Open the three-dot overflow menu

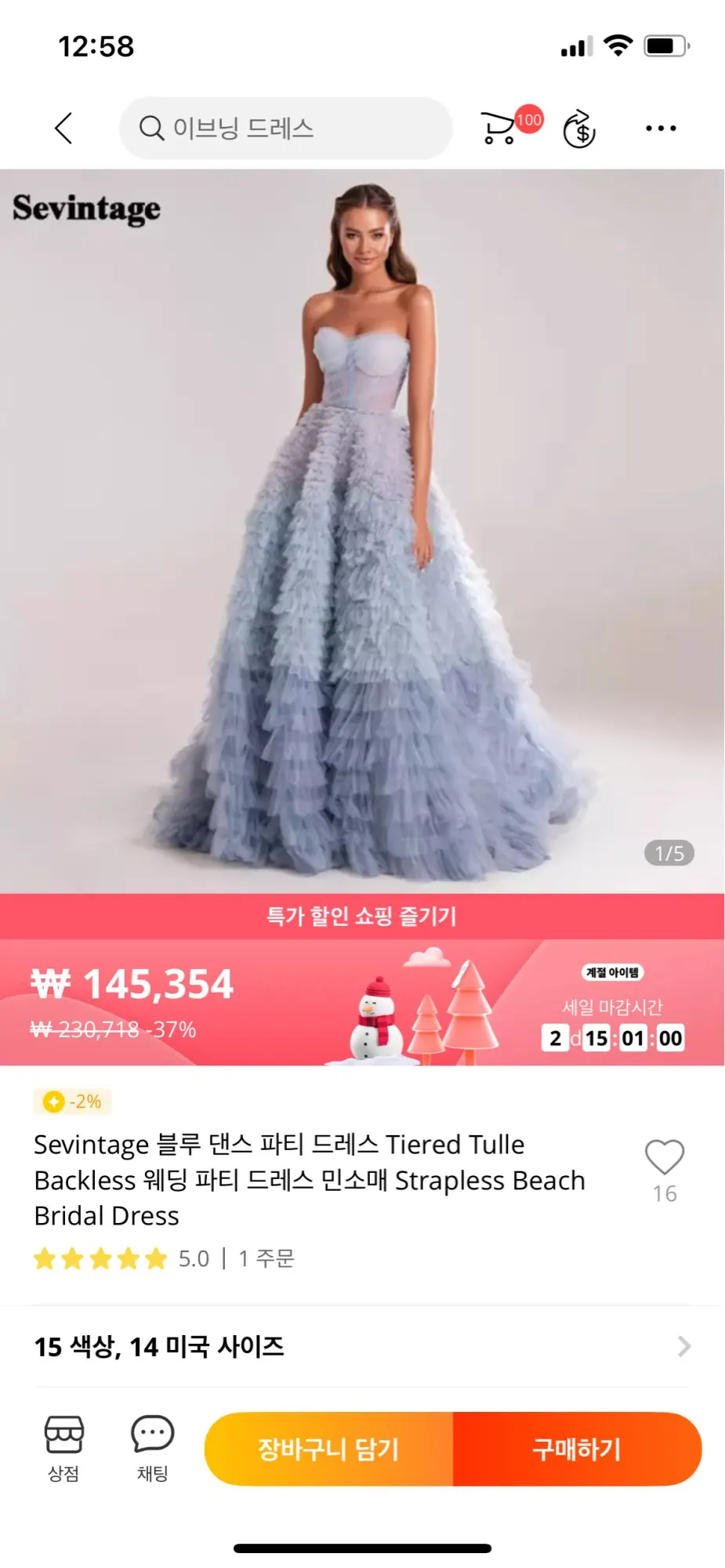point(661,128)
